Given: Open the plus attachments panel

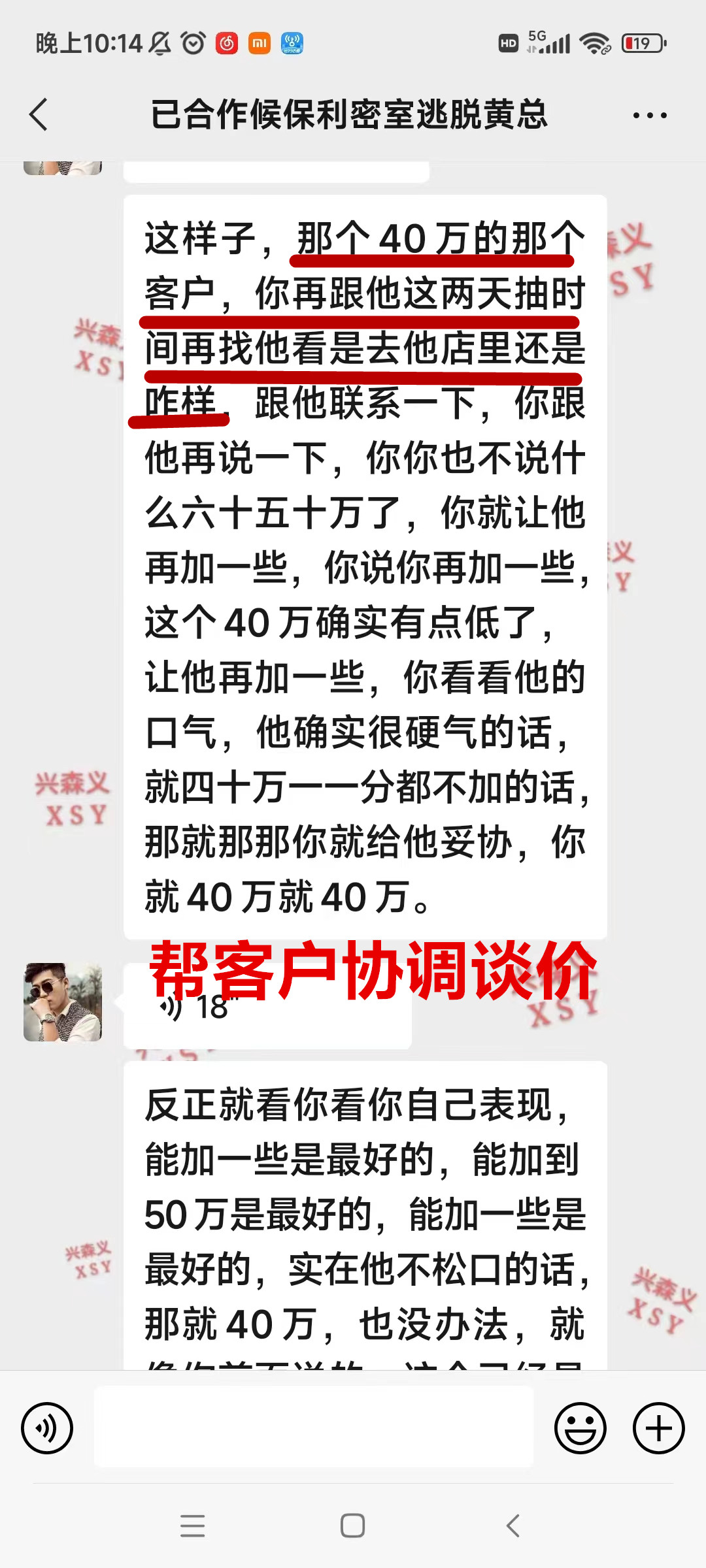Looking at the screenshot, I should [658, 1428].
